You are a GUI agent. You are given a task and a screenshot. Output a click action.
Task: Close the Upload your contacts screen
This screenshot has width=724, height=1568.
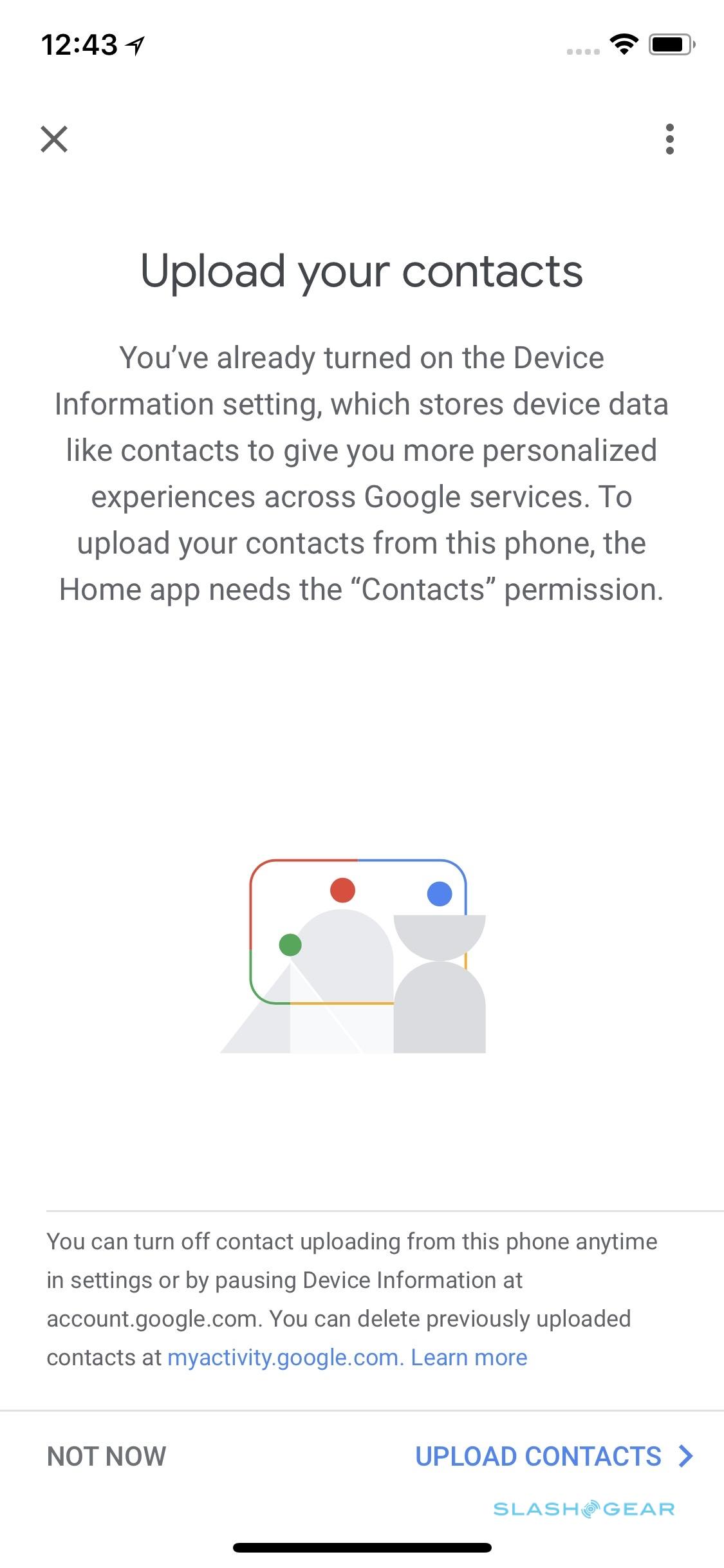coord(54,139)
